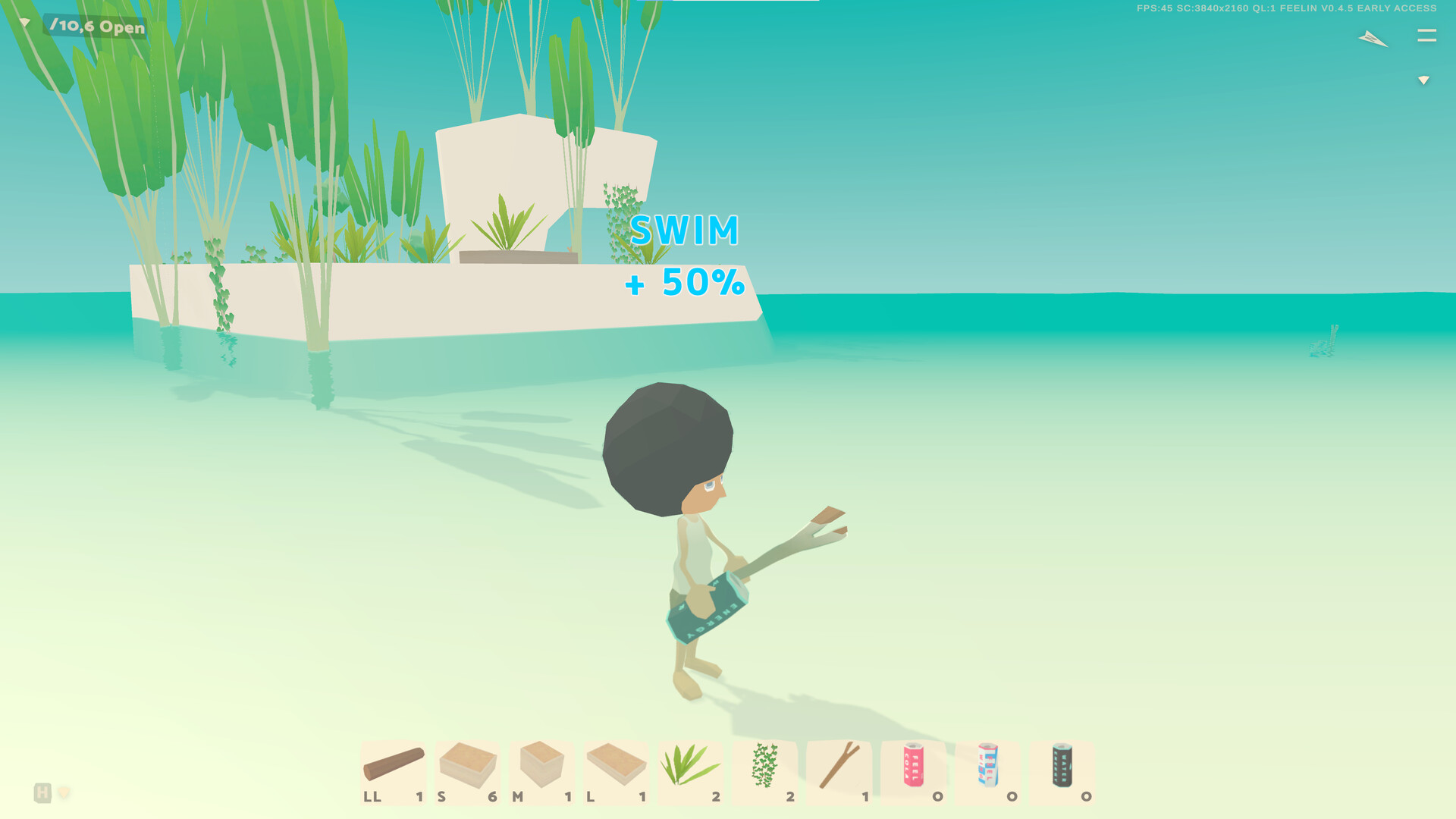The height and width of the screenshot is (819, 1456).
Task: Select the LL log inventory slot
Action: pyautogui.click(x=393, y=772)
